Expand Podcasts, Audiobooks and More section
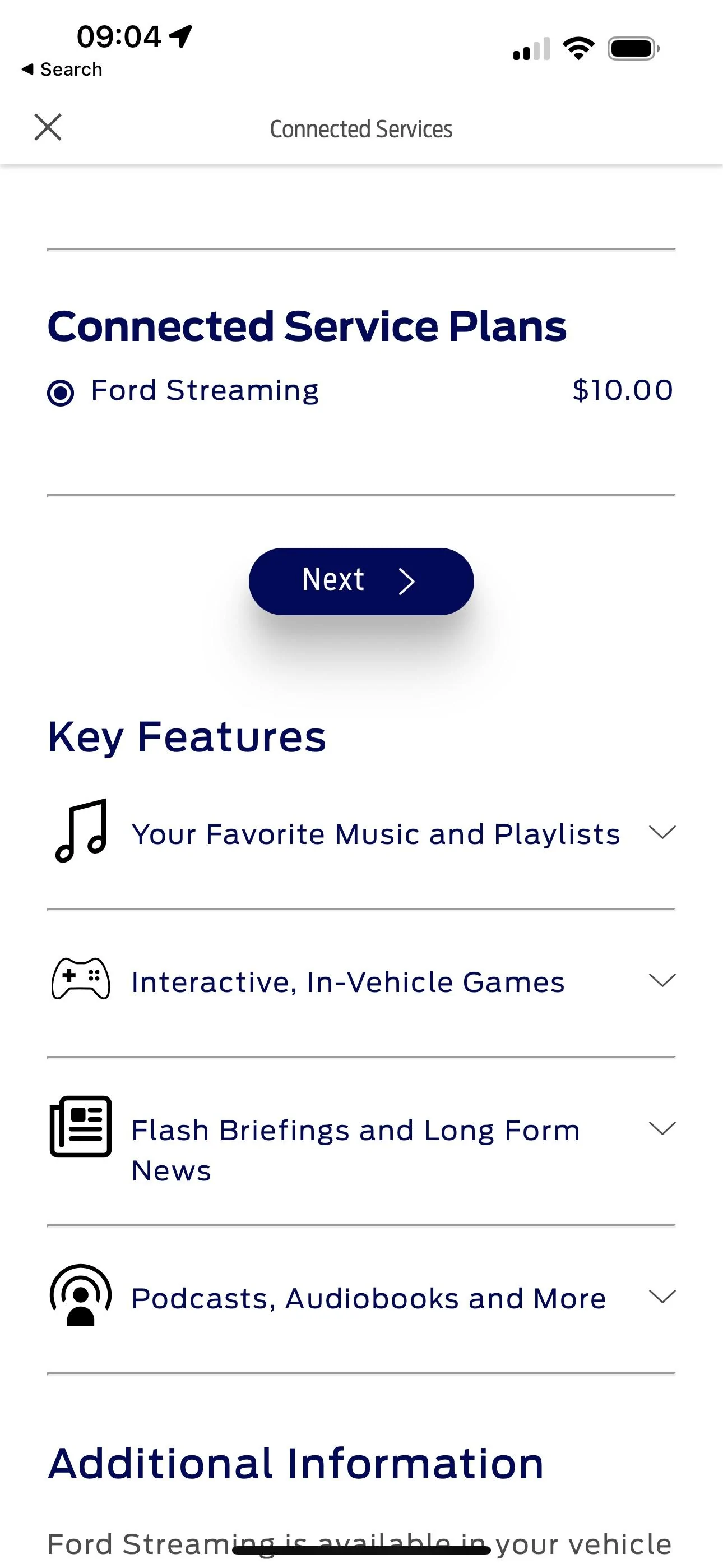The image size is (723, 1568). click(662, 1297)
